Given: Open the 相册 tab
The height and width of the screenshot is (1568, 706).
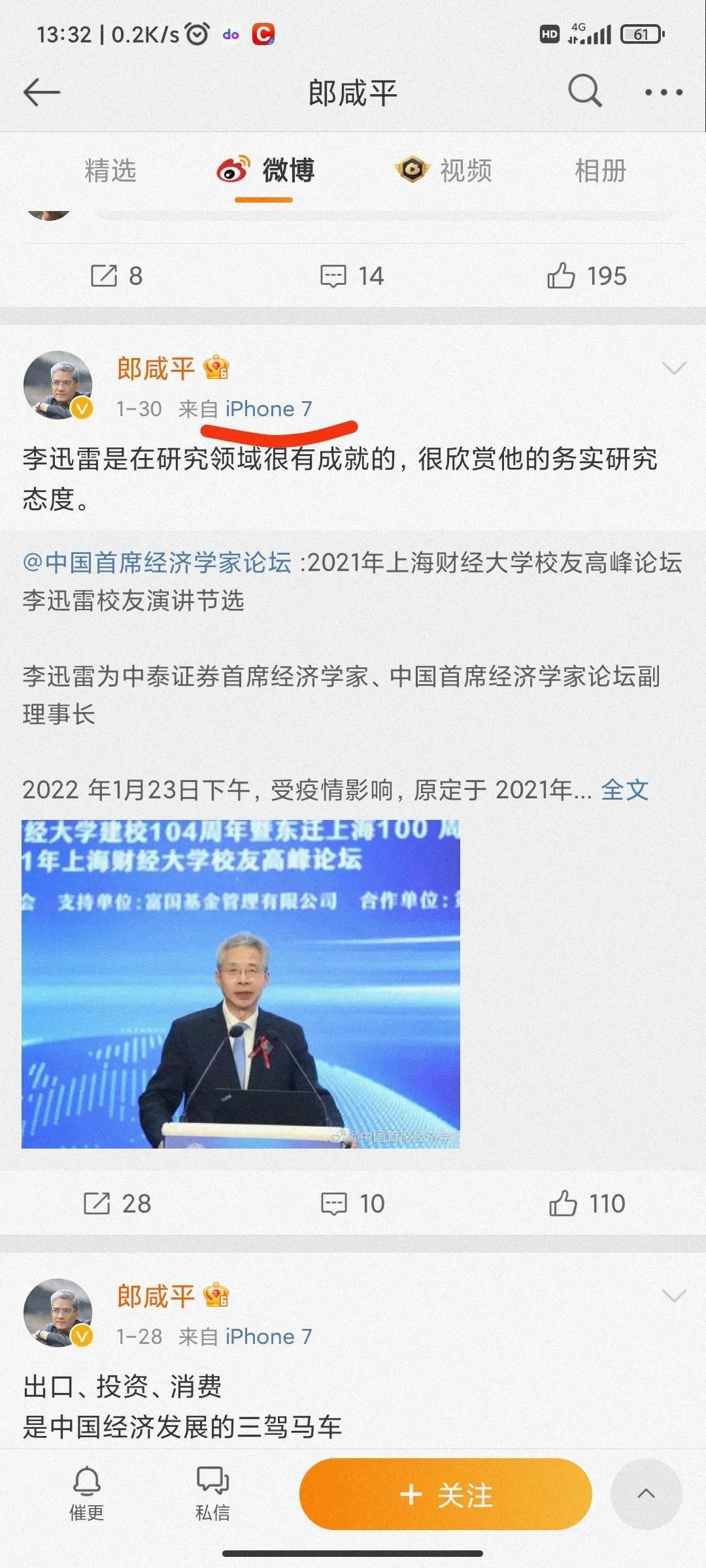Looking at the screenshot, I should tap(600, 171).
